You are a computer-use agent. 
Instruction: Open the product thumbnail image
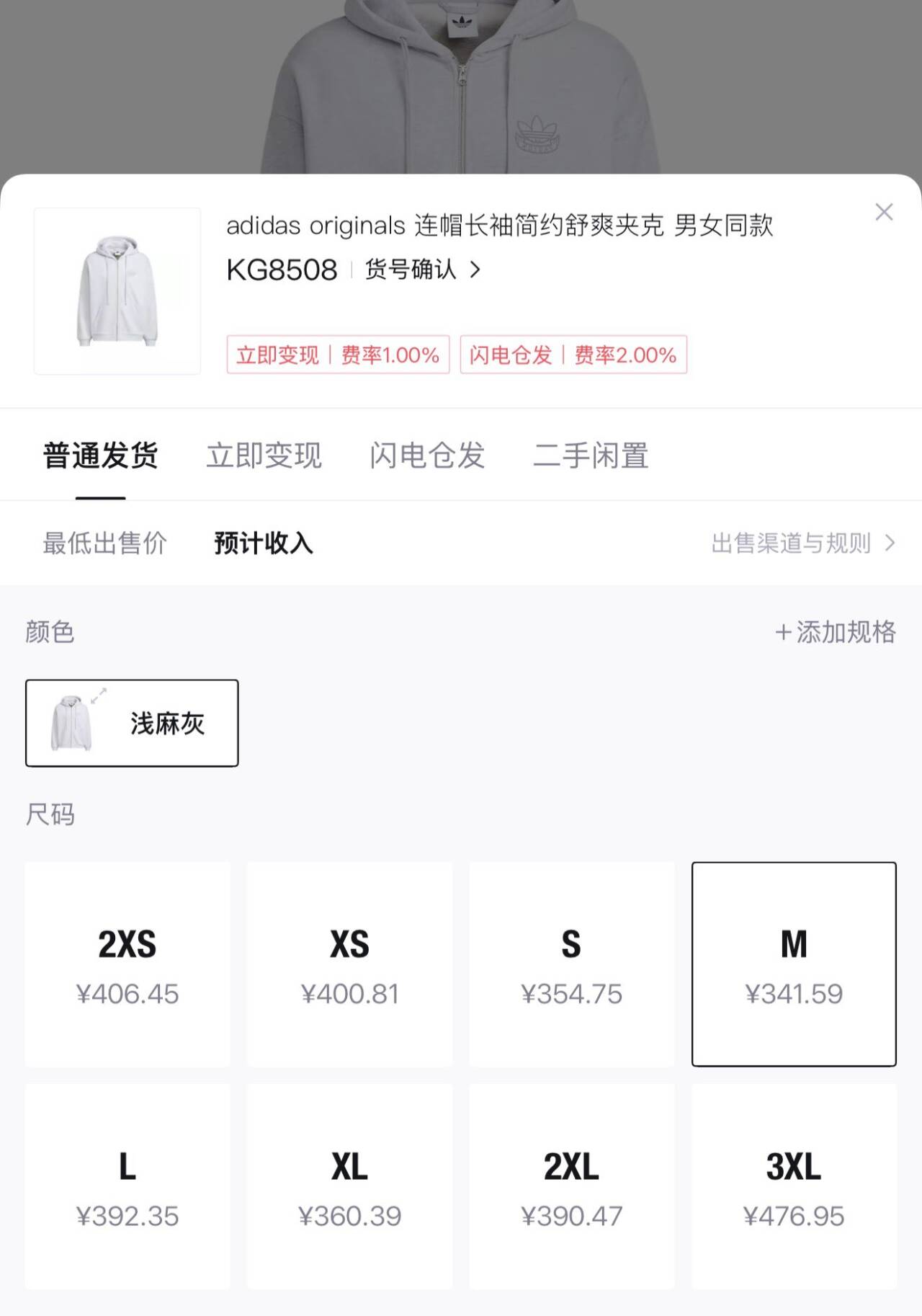click(x=117, y=291)
